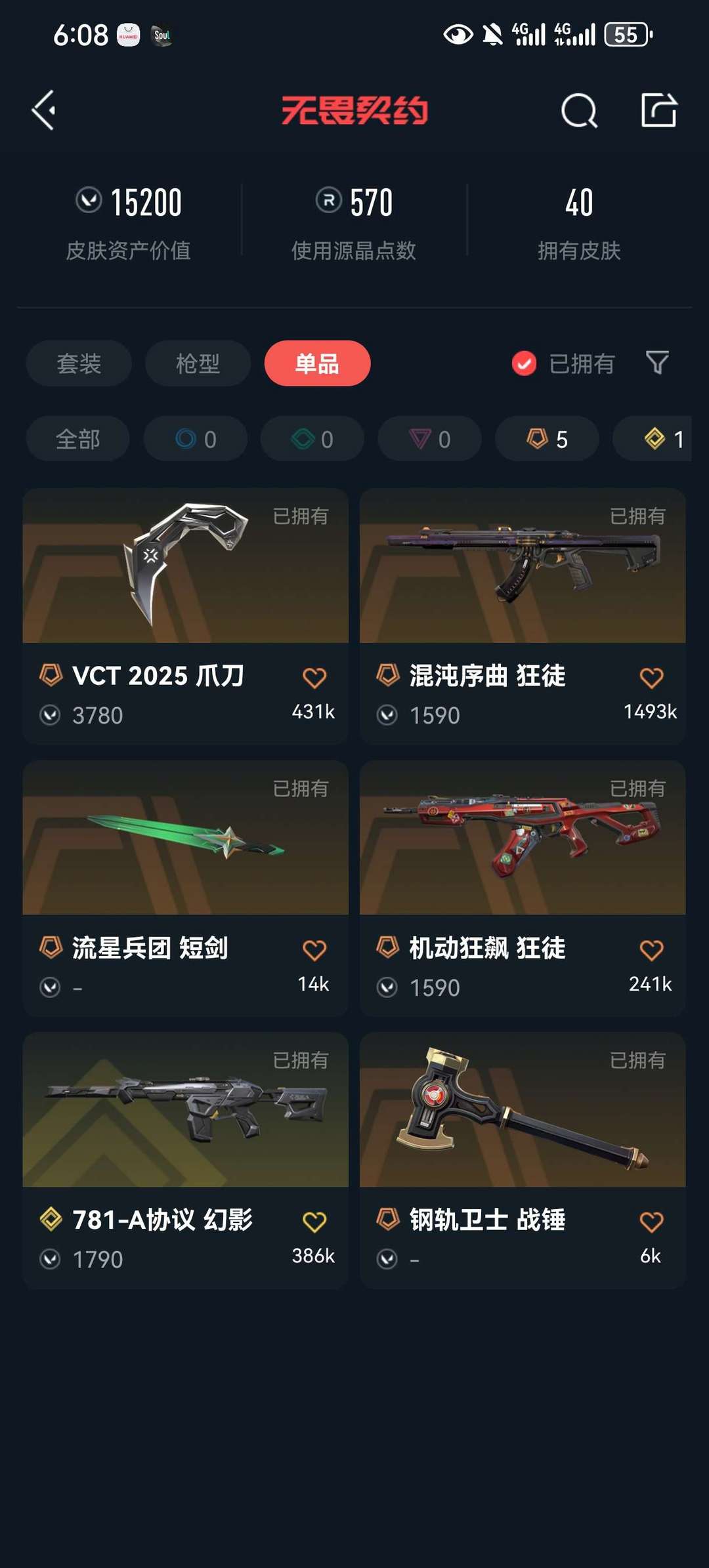
Task: Open the filter funnel icon
Action: point(657,363)
